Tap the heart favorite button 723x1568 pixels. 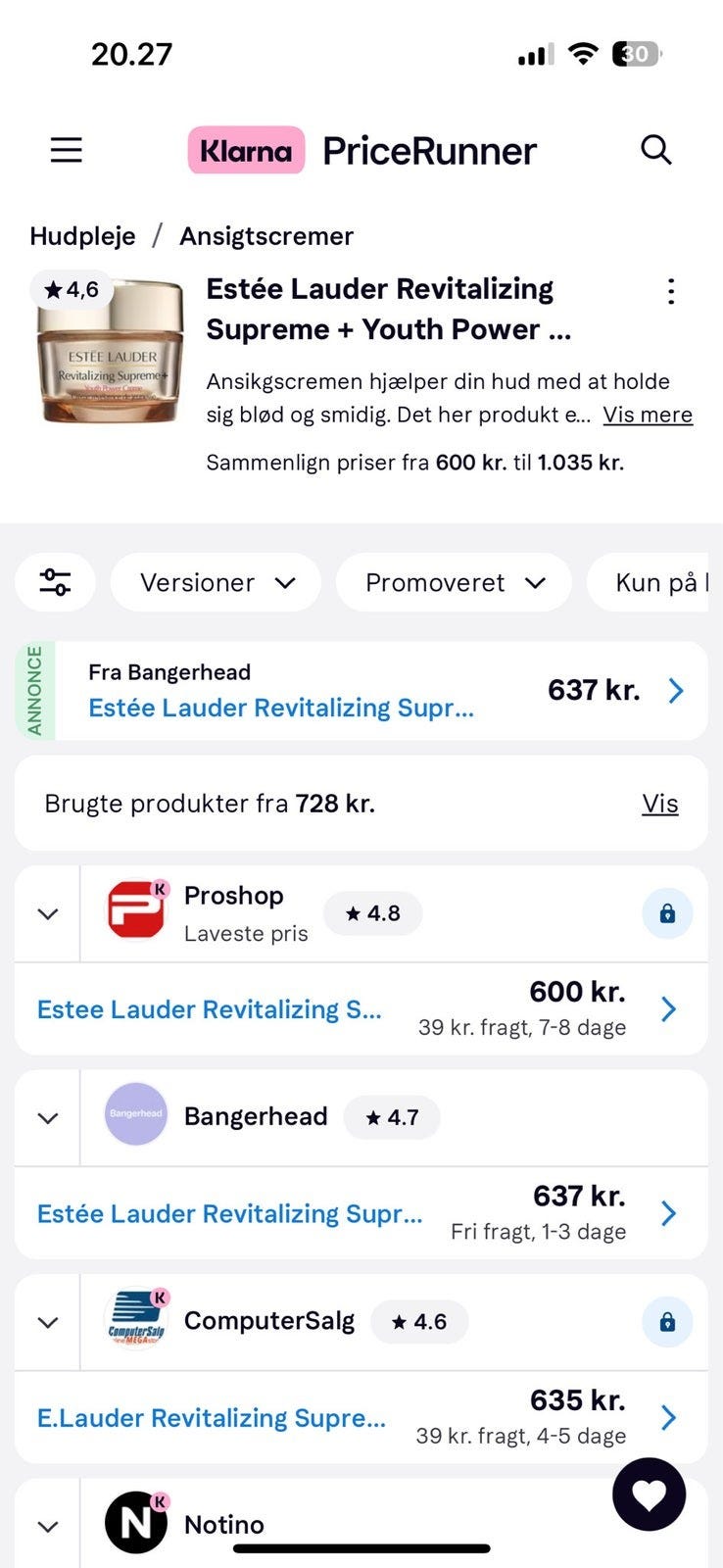pyautogui.click(x=649, y=1495)
